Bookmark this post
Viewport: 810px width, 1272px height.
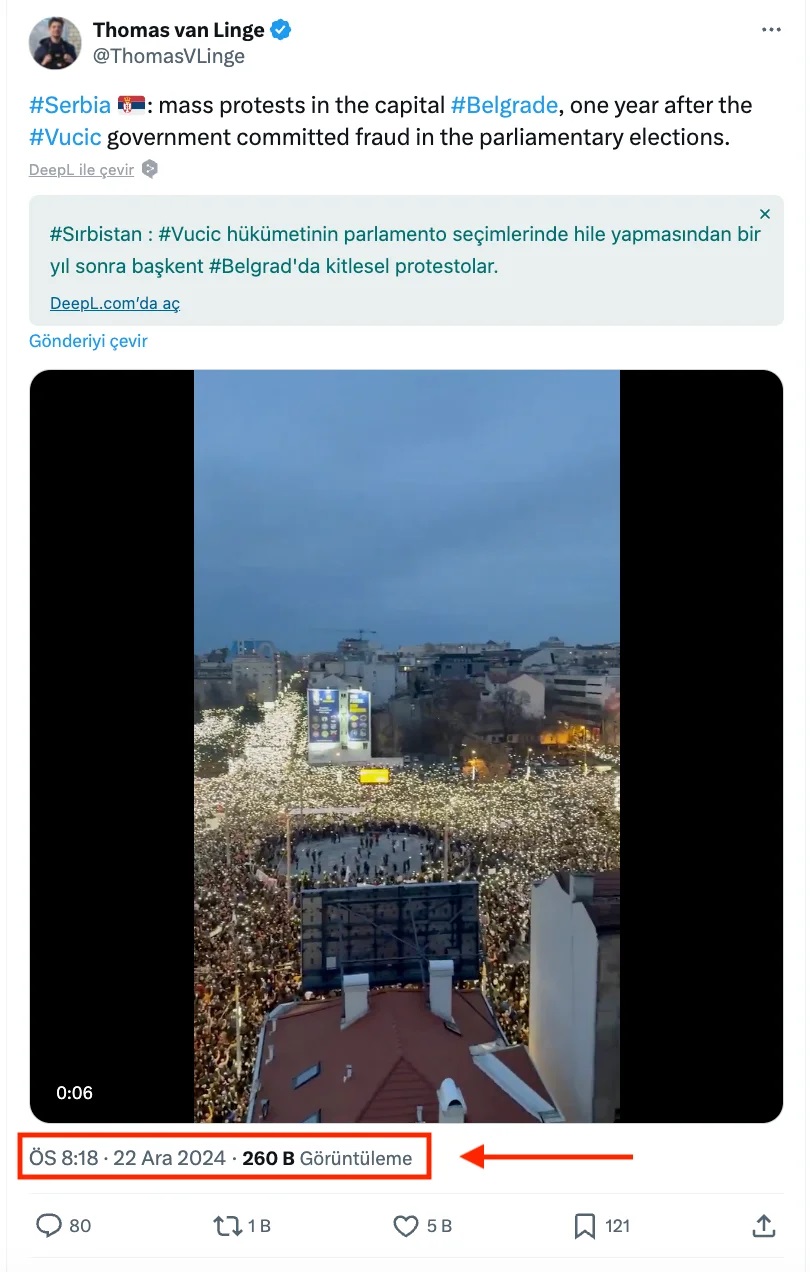585,1225
